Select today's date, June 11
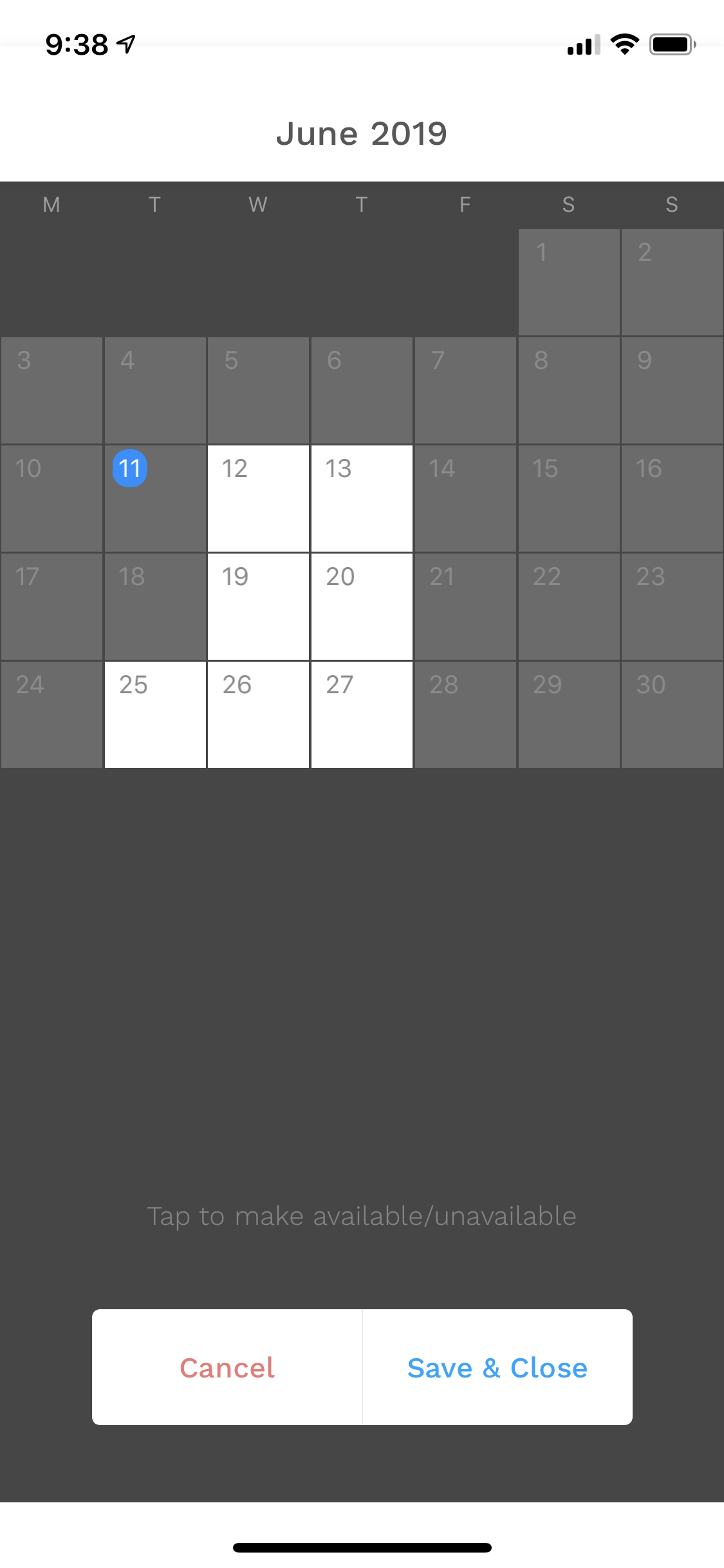The image size is (724, 1568). pos(155,498)
